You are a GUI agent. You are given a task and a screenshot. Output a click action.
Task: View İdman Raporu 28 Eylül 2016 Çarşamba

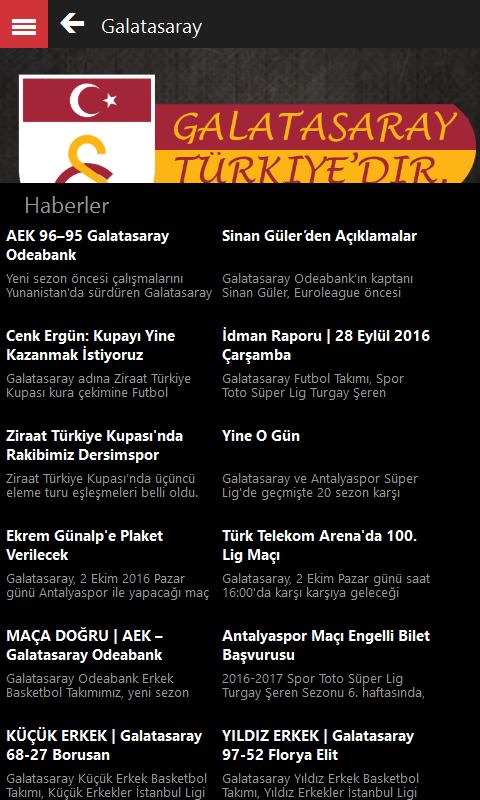(x=324, y=364)
